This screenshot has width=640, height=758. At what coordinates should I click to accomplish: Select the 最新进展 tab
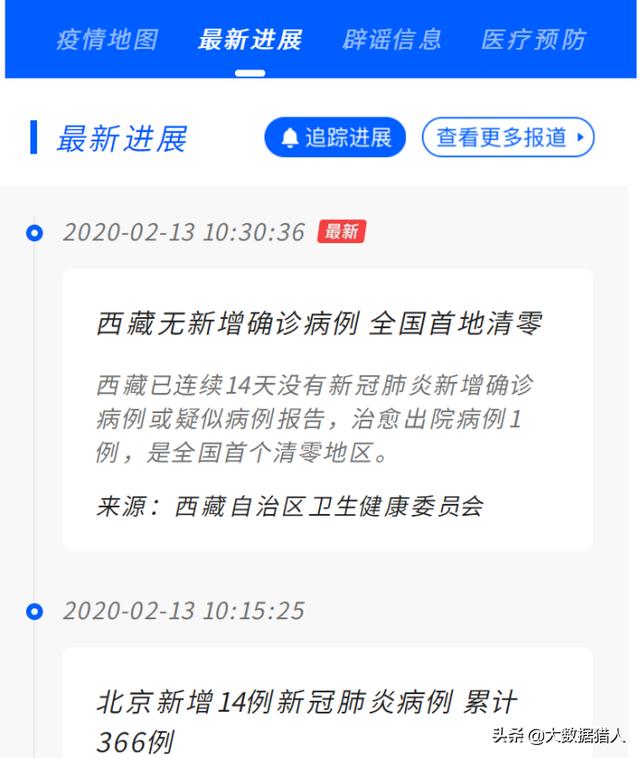250,40
